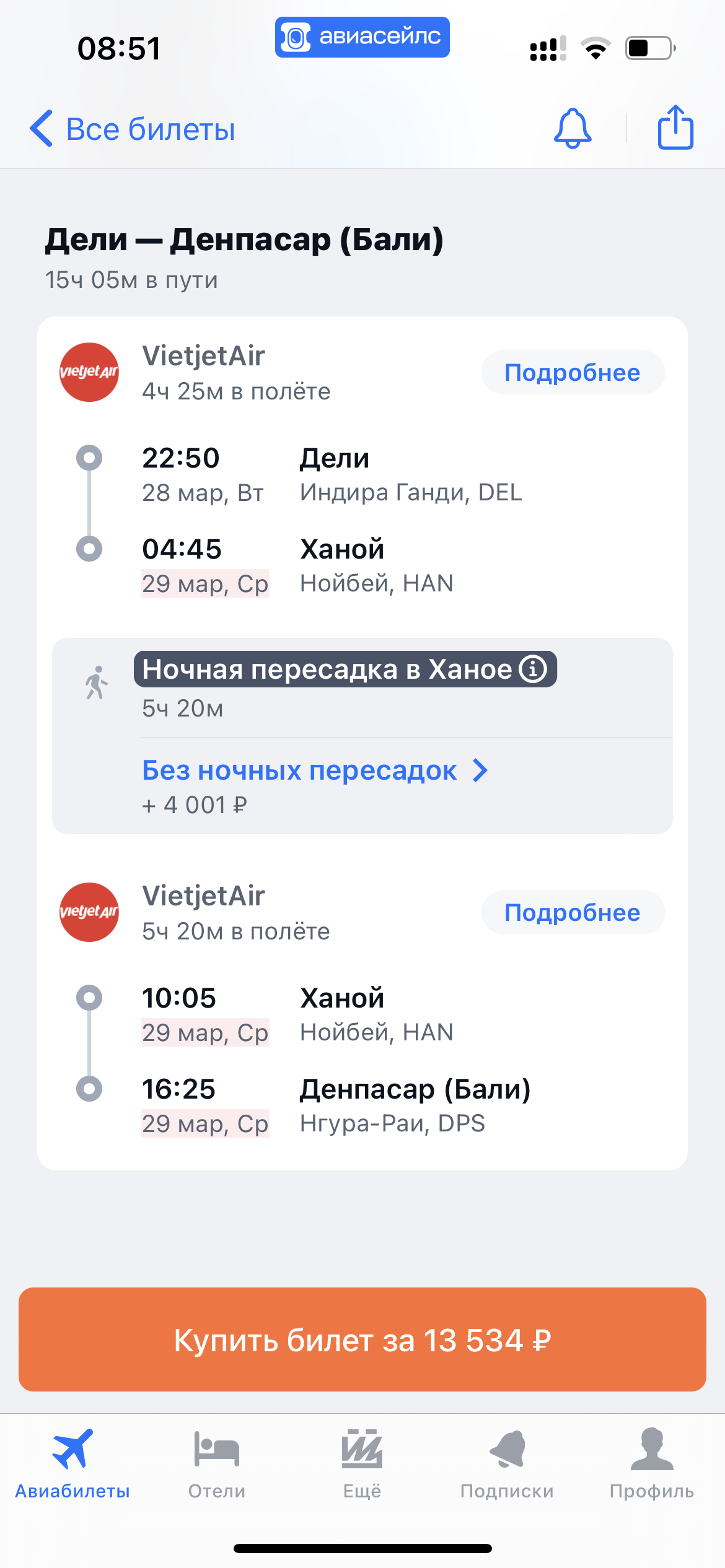Switch to the Отели tab
The width and height of the screenshot is (725, 1568).
click(217, 1464)
